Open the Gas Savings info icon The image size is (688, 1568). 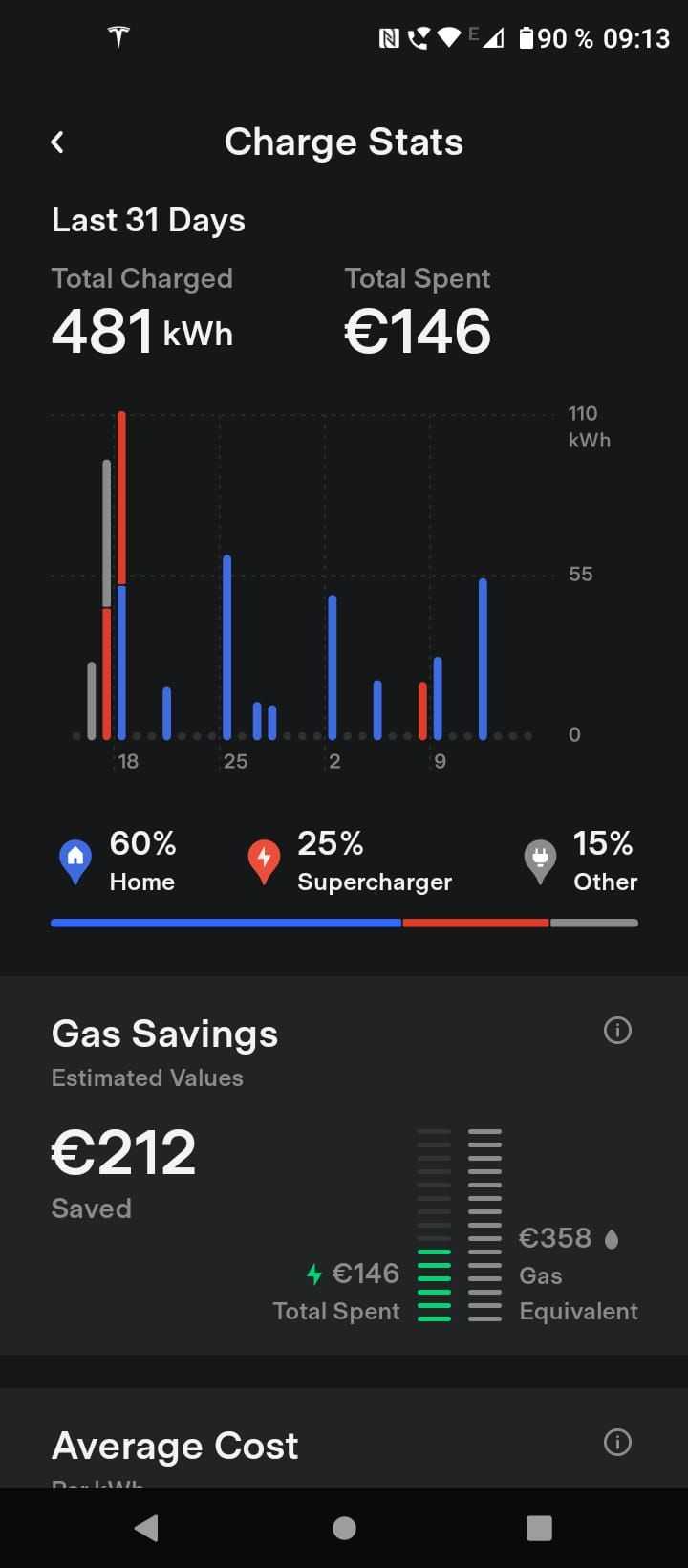click(x=617, y=1031)
